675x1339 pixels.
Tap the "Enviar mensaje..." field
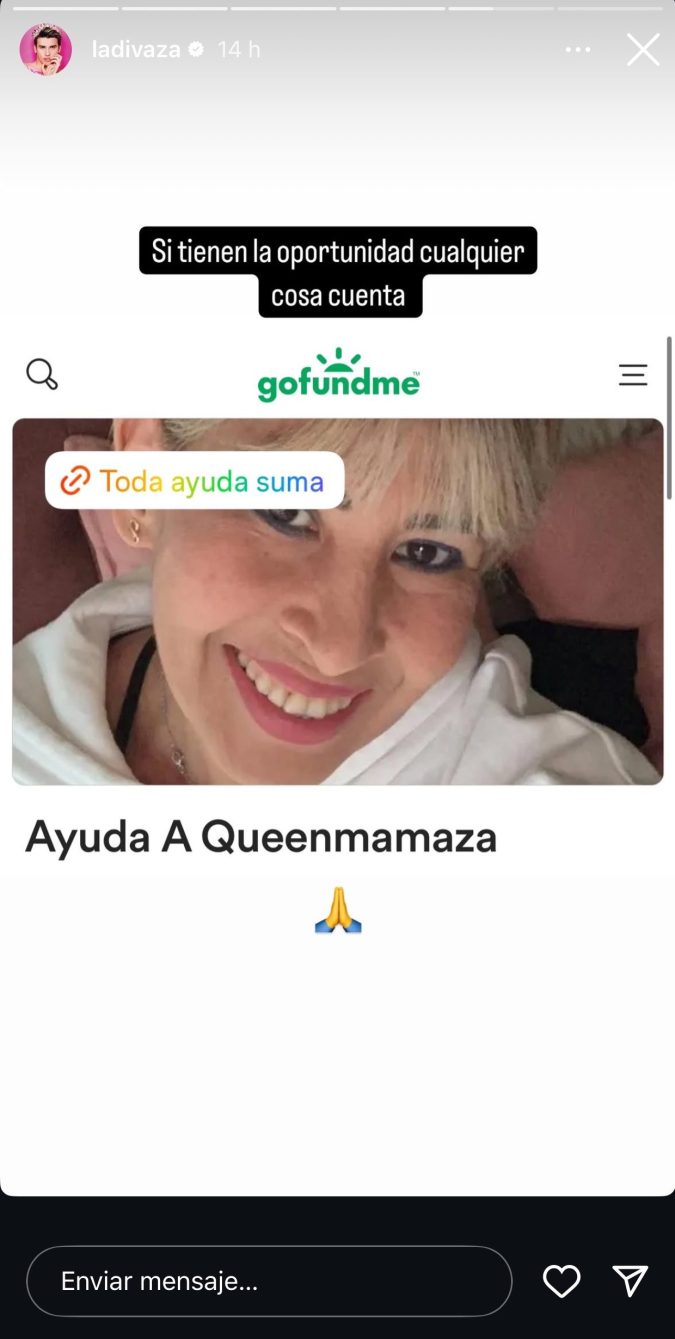[x=269, y=1281]
